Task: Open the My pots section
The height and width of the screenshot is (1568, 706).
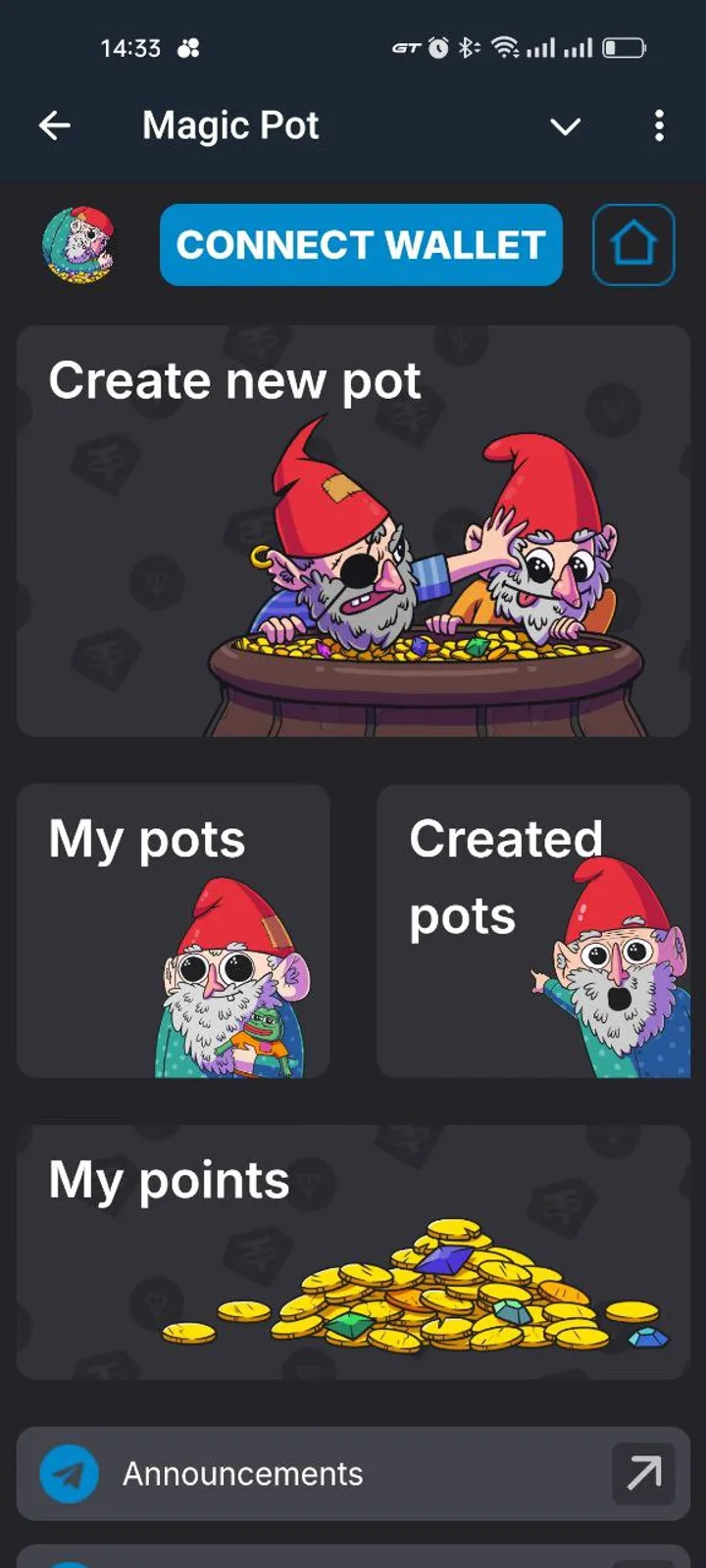Action: pos(173,931)
